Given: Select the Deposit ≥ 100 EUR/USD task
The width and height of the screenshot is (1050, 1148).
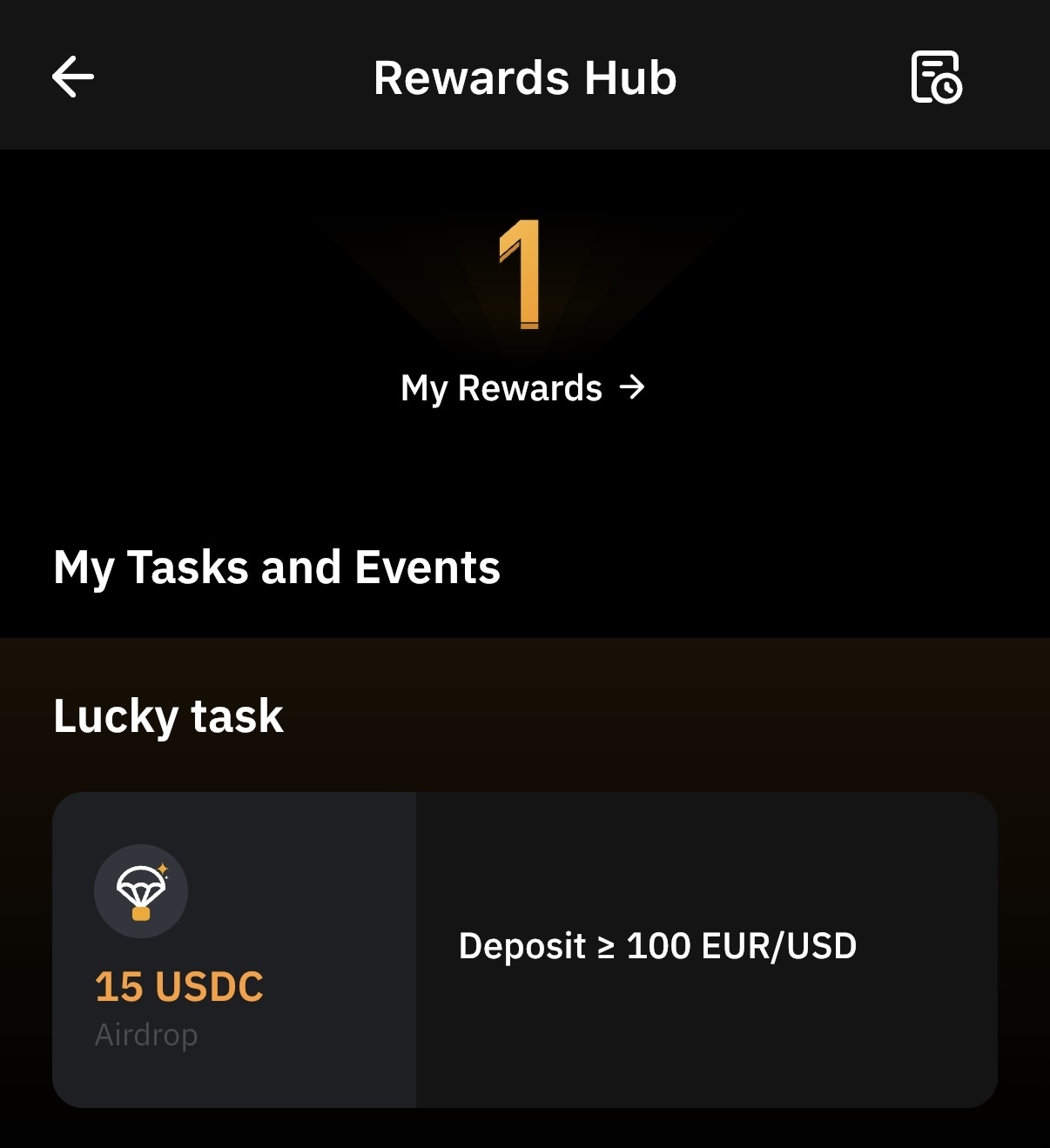Looking at the screenshot, I should click(658, 946).
